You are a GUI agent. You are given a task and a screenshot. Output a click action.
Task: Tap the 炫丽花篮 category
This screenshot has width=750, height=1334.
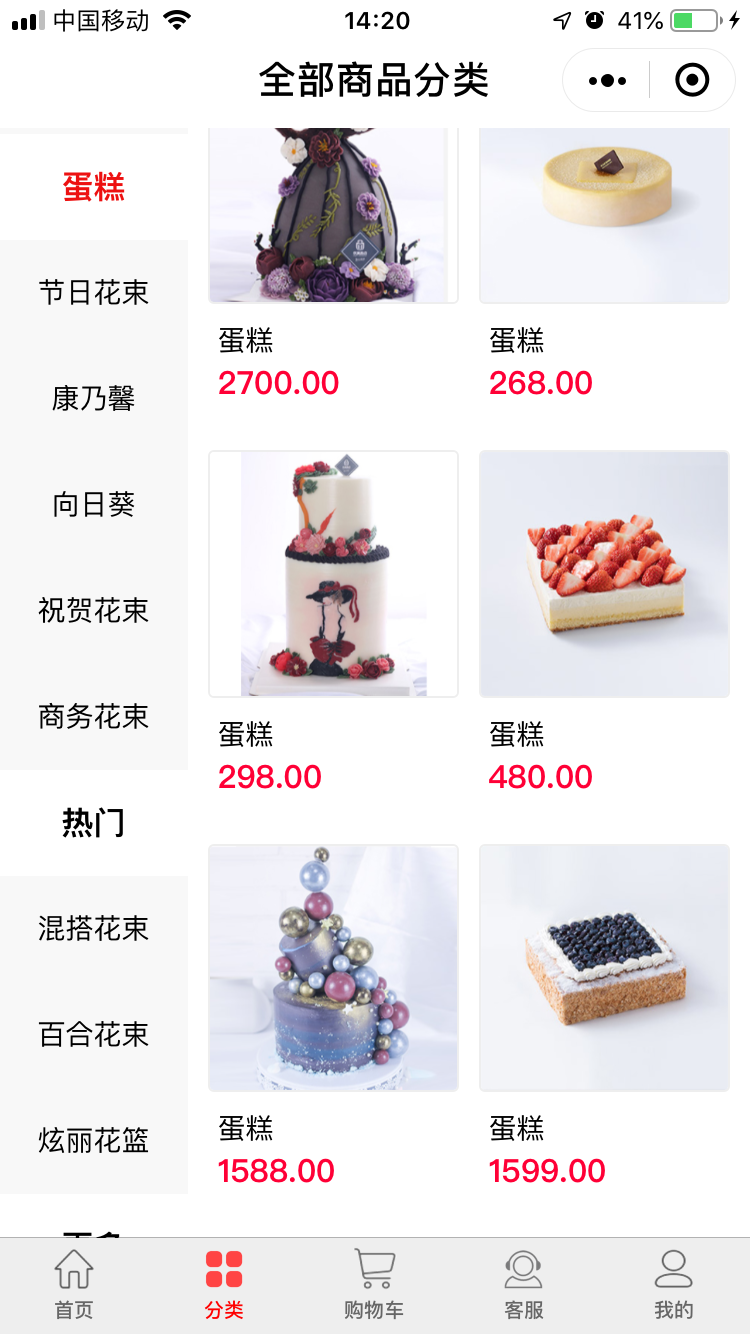pyautogui.click(x=94, y=1141)
